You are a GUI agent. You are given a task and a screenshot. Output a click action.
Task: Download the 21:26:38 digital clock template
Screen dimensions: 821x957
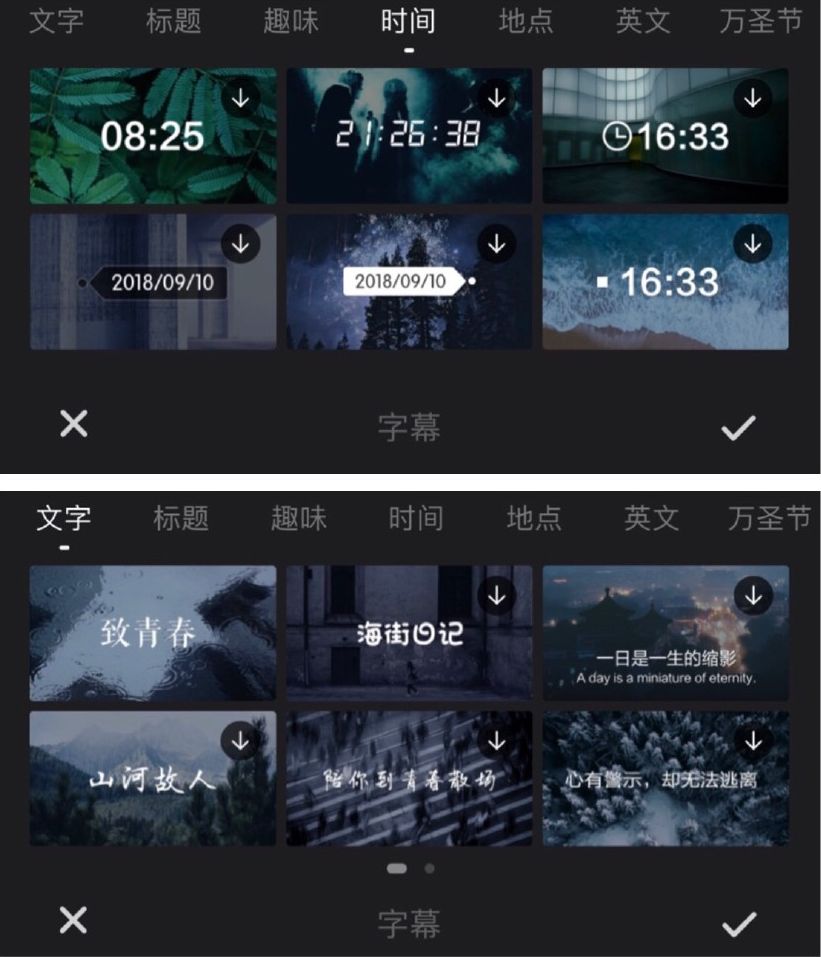click(x=497, y=98)
